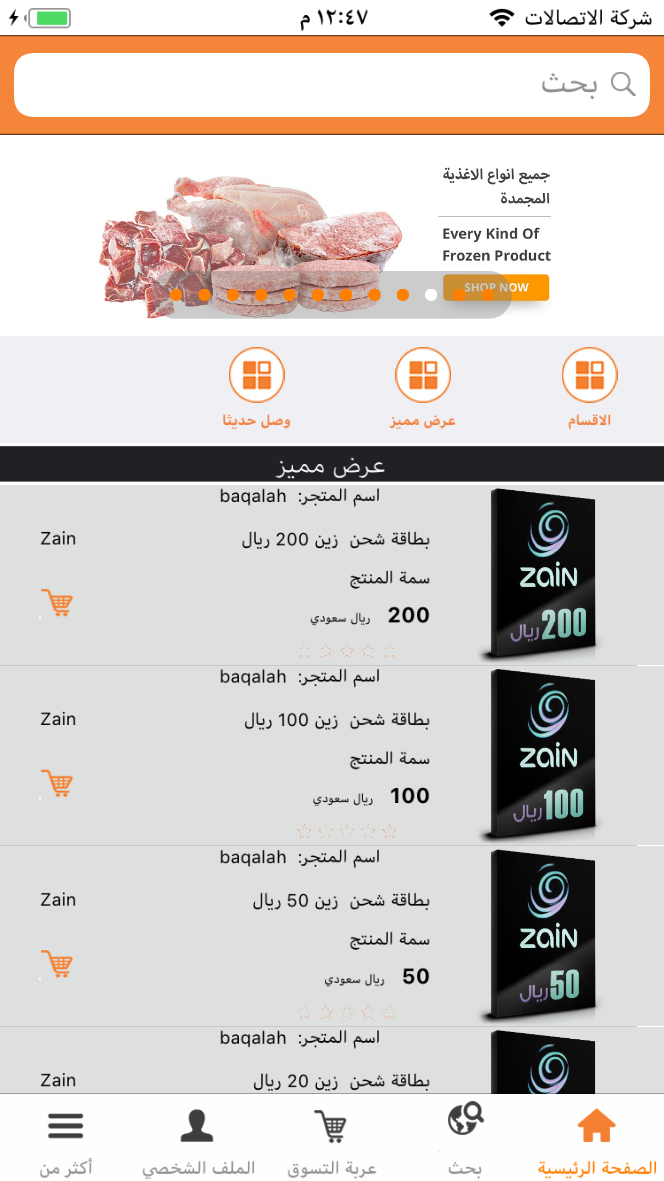Open the عرض مميز featured offers shortcut

click(x=423, y=387)
